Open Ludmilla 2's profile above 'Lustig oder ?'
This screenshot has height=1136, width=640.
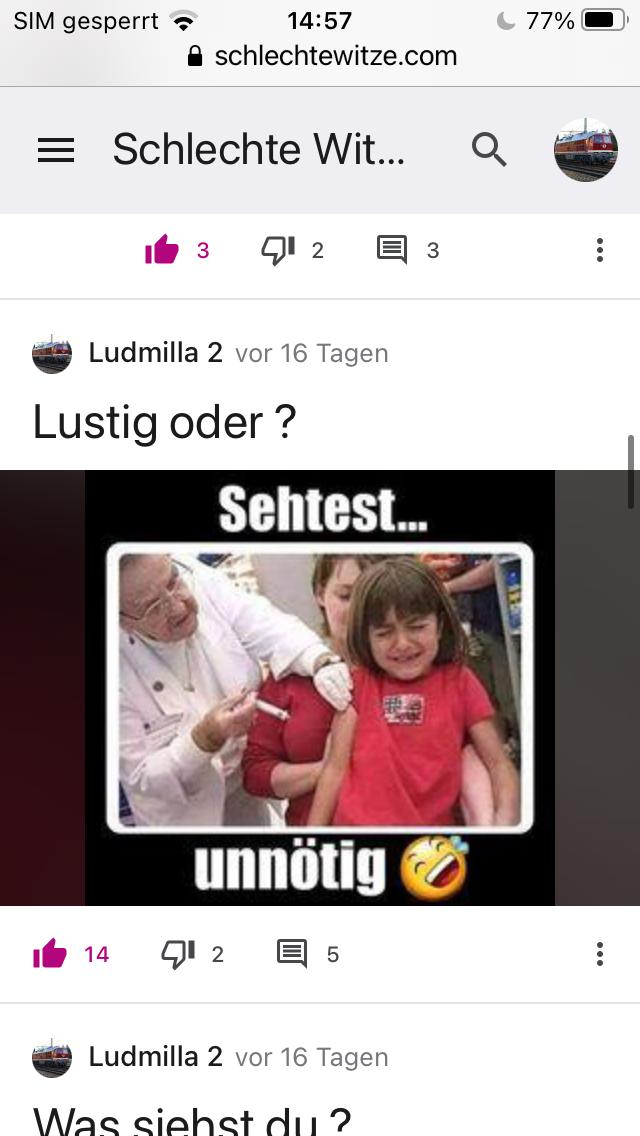pyautogui.click(x=155, y=353)
